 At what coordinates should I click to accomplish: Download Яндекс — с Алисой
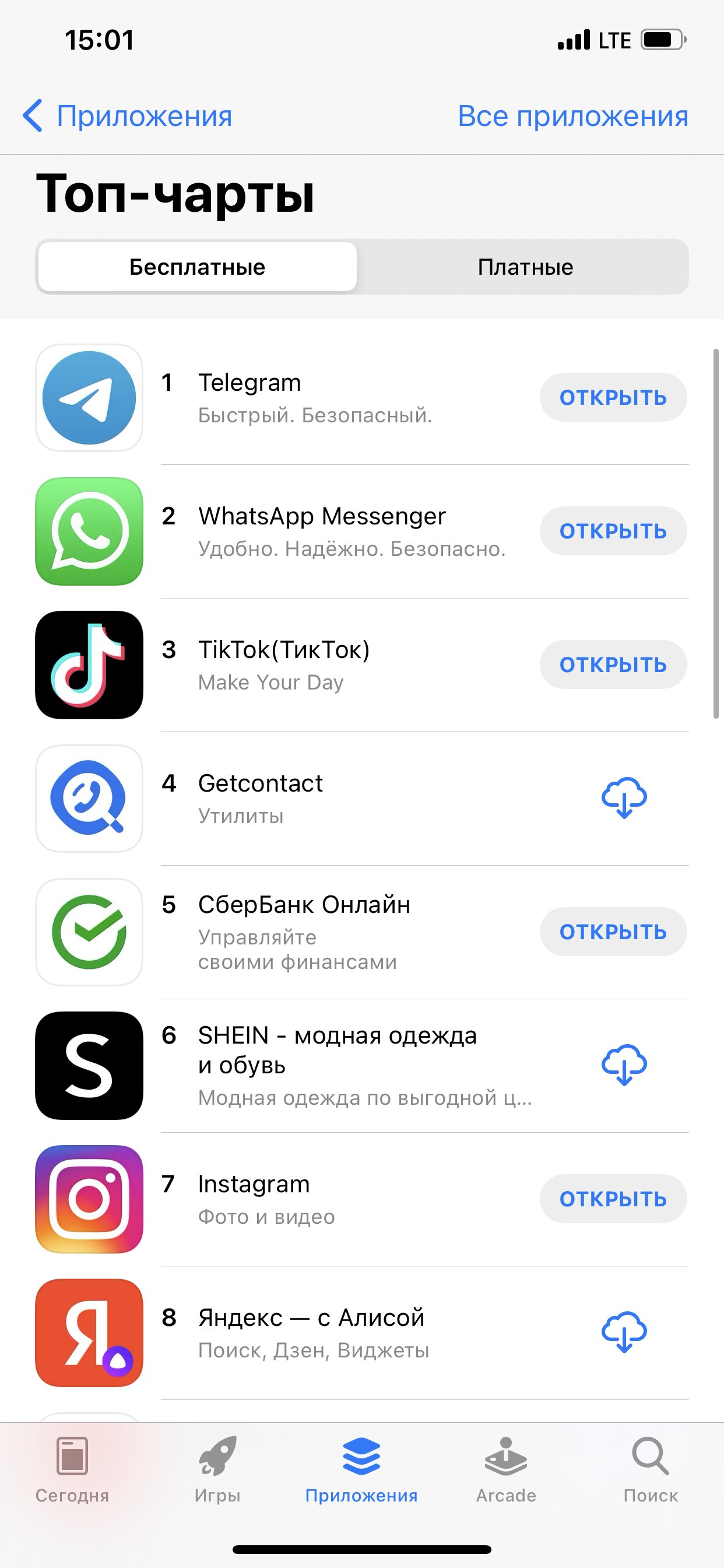pyautogui.click(x=624, y=1332)
